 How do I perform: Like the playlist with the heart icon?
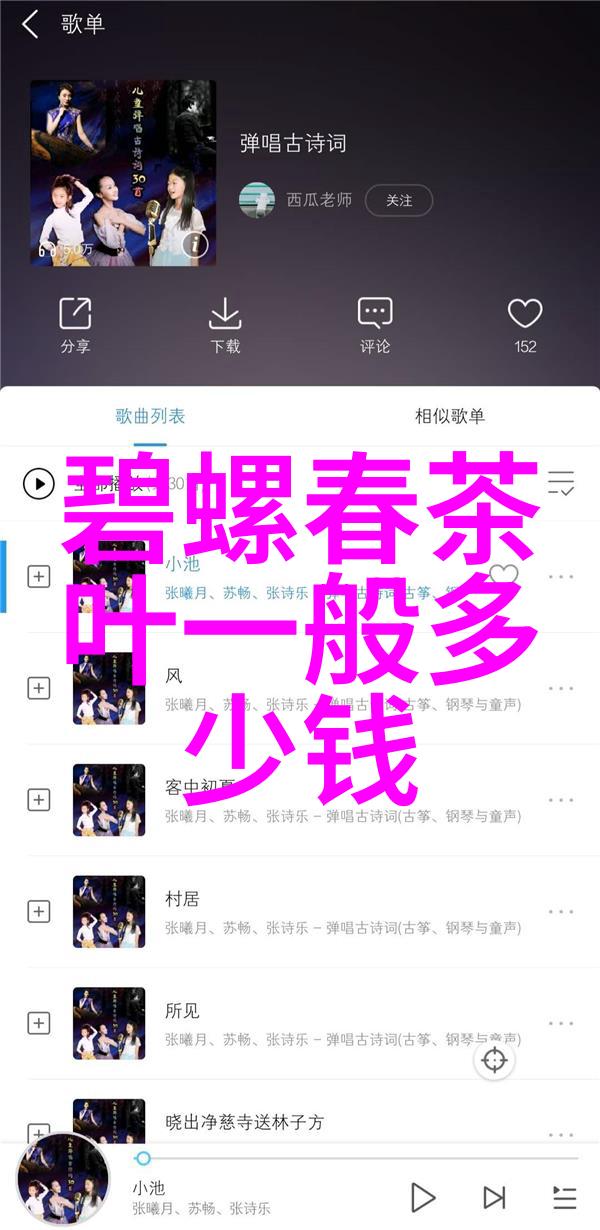(x=525, y=314)
